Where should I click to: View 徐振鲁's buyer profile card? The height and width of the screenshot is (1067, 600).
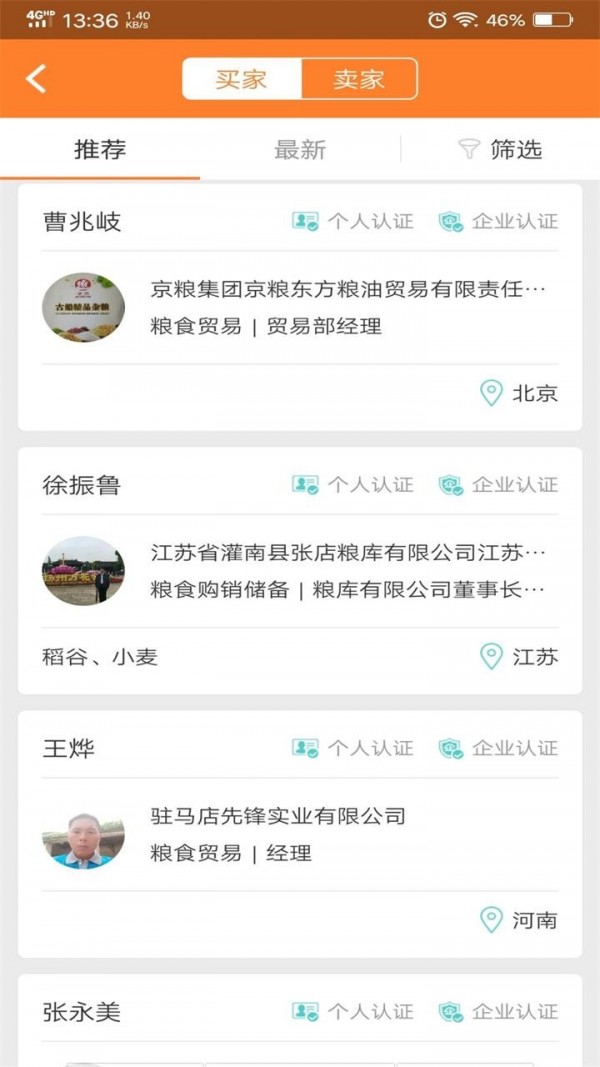(300, 570)
